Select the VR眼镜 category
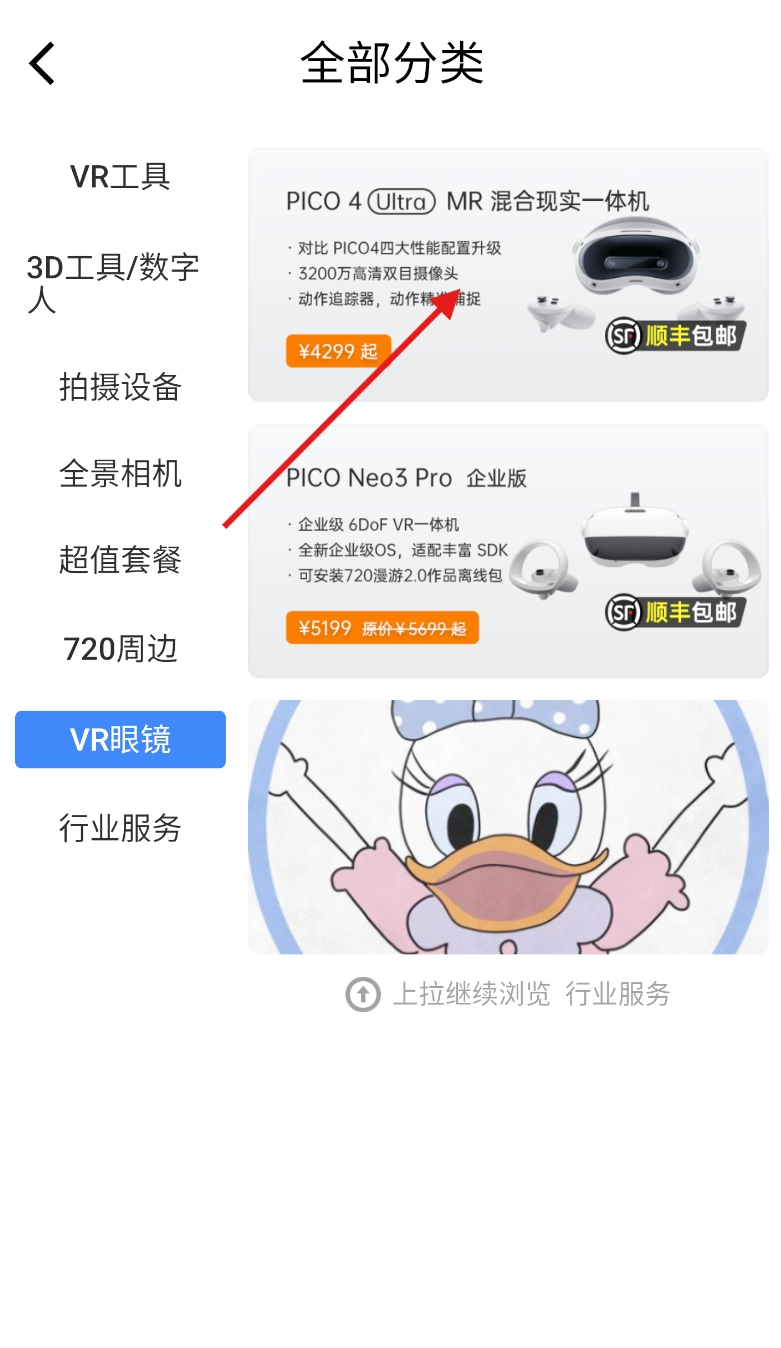 click(x=120, y=739)
